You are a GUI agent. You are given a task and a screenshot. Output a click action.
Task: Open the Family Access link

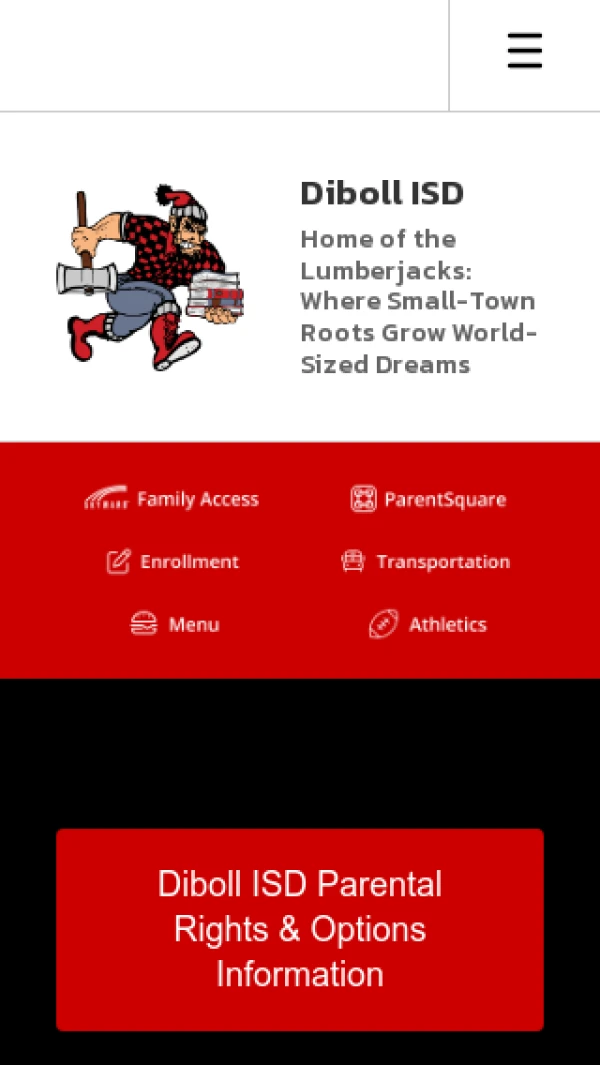[x=172, y=499]
